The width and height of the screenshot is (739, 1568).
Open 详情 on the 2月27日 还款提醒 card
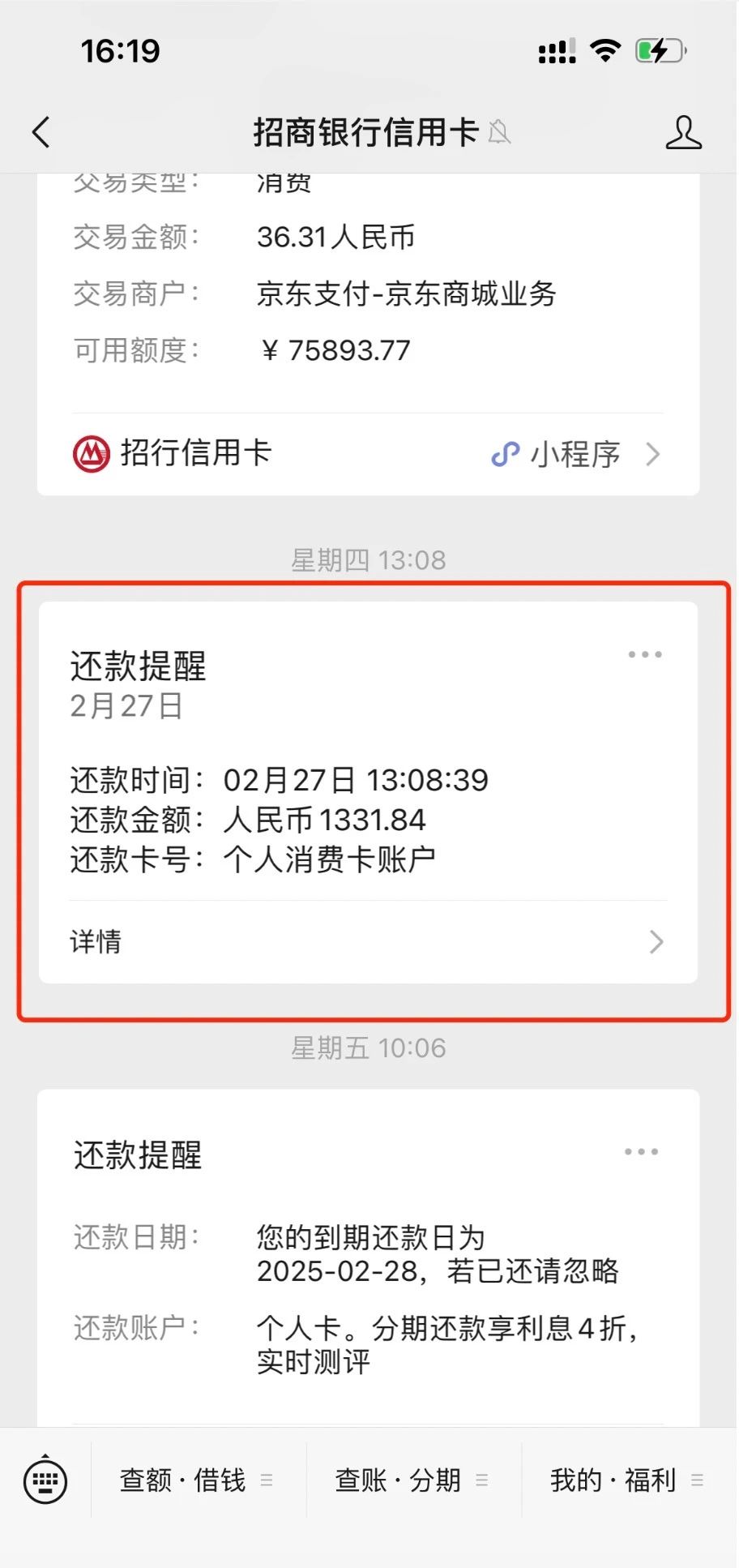click(x=368, y=942)
